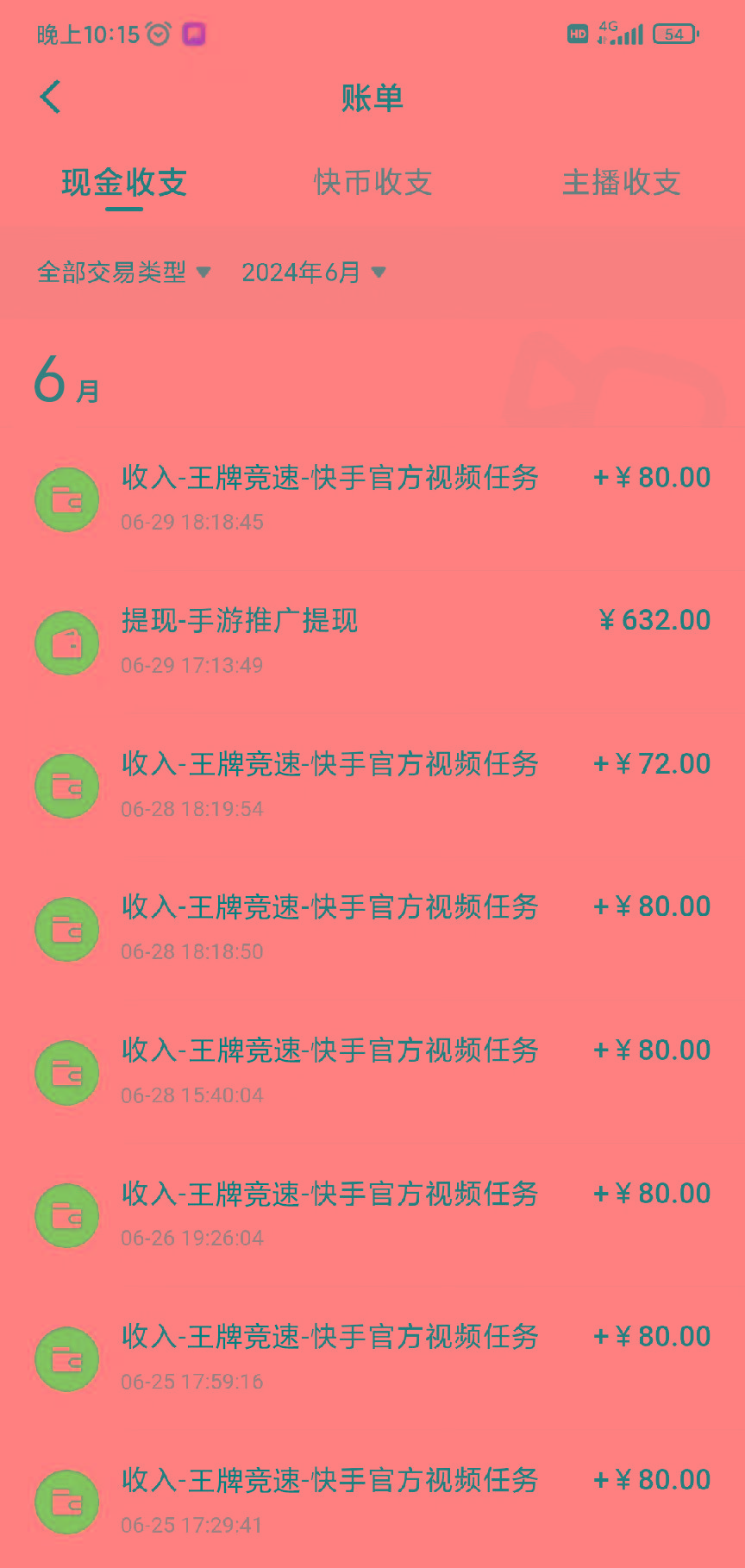
Task: Open the wallet icon beside 收入-王牌竞速 06-29 entry
Action: coord(66,499)
